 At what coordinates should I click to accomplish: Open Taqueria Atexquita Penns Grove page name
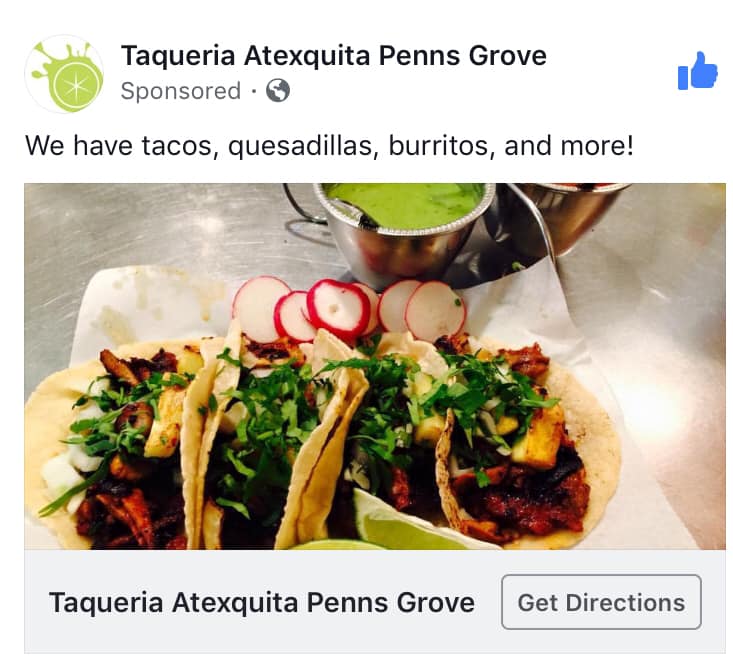[x=333, y=56]
